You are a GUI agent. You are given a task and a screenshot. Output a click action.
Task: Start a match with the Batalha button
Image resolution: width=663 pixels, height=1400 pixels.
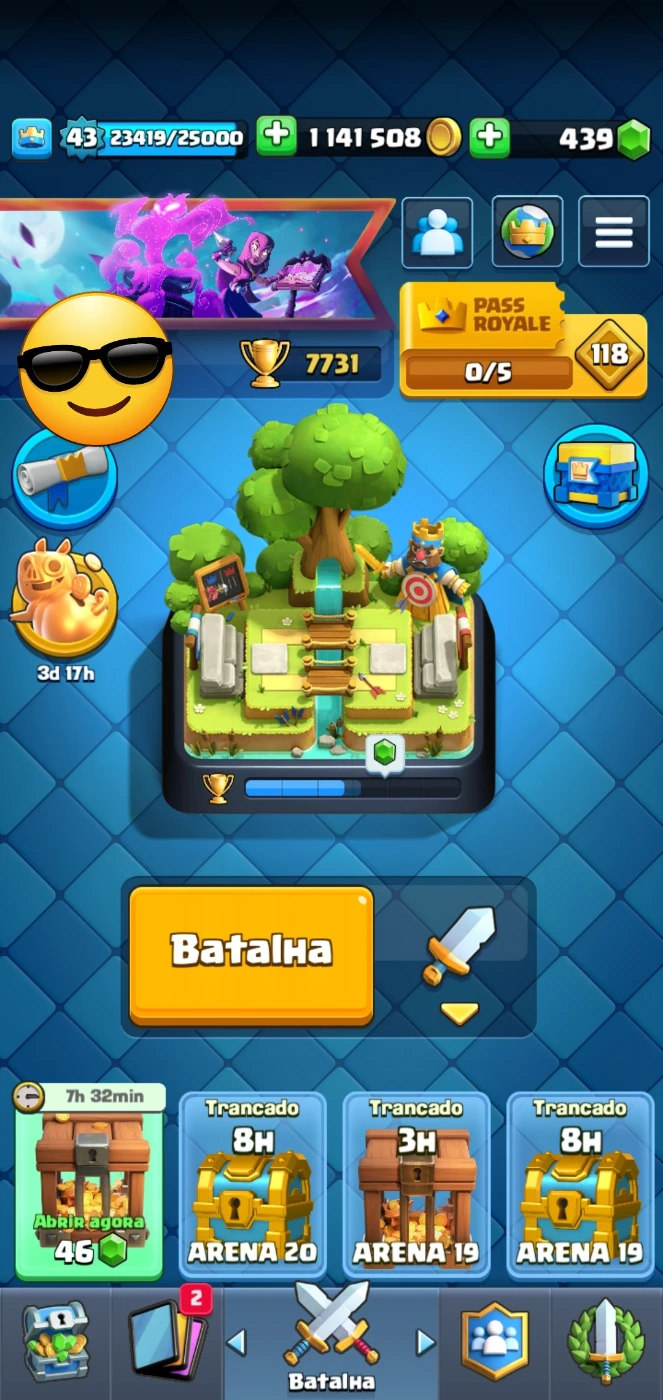(251, 955)
